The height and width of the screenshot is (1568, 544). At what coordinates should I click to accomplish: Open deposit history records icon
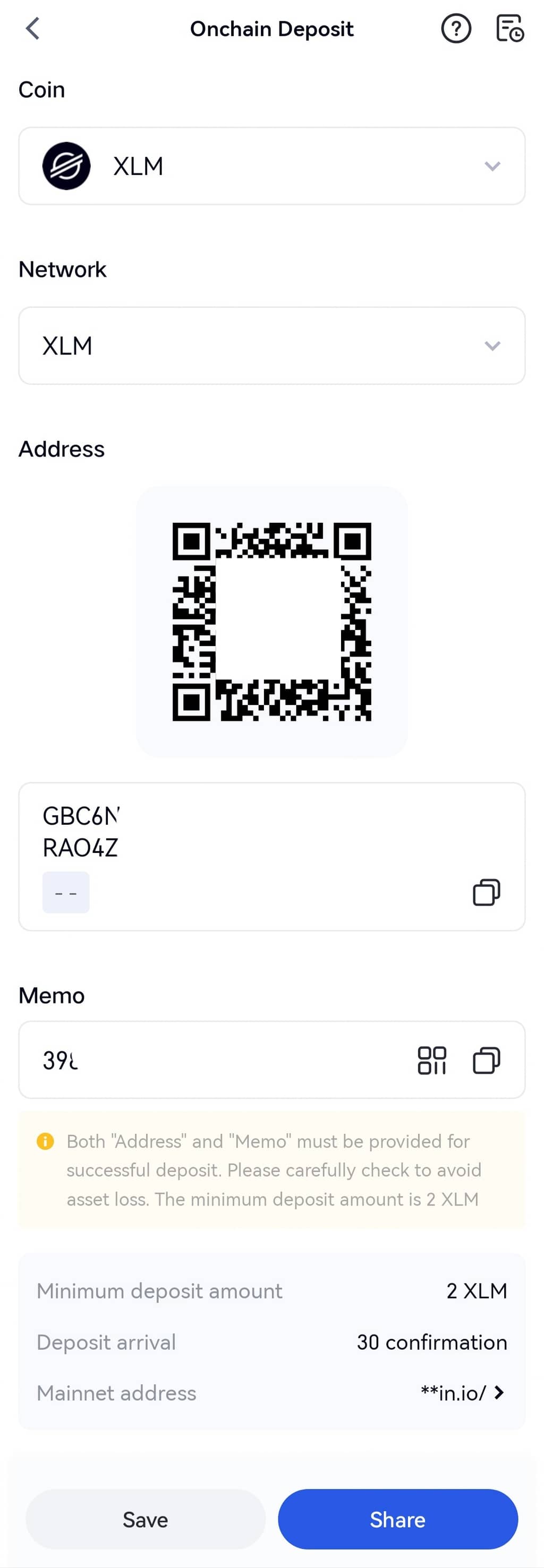pyautogui.click(x=509, y=29)
